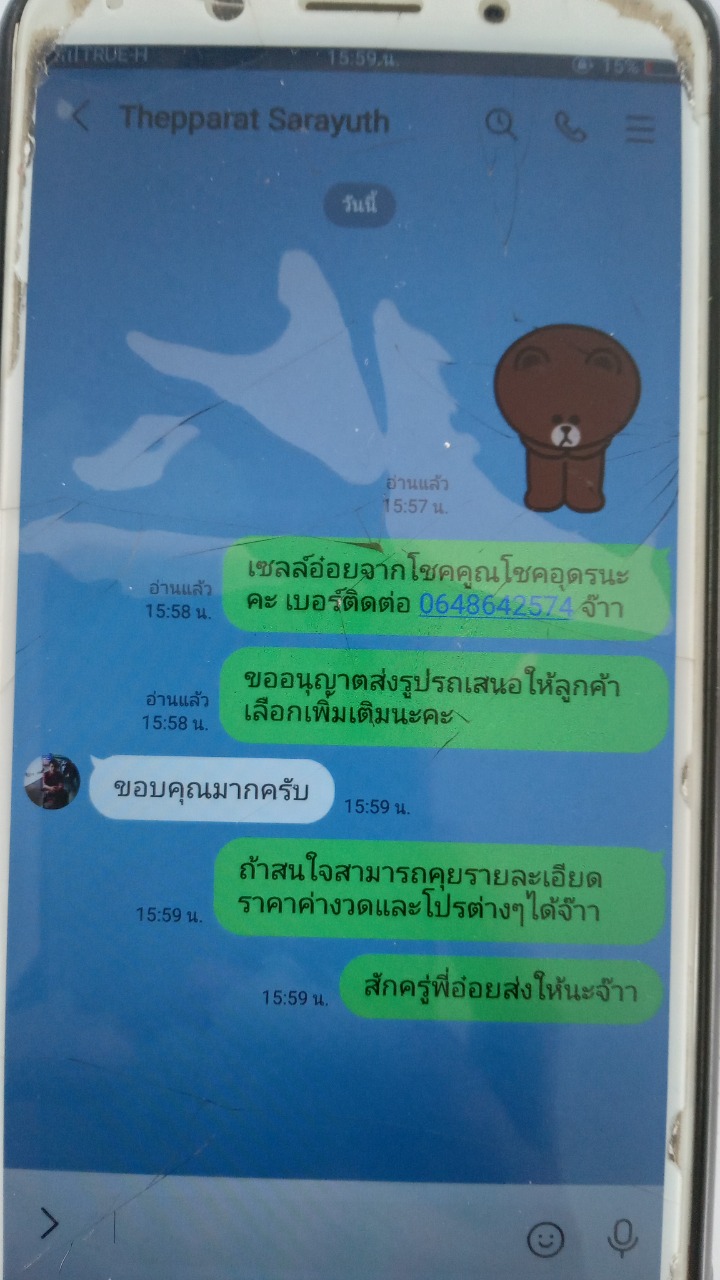Record a voice message with microphone
This screenshot has width=720, height=1280.
pyautogui.click(x=623, y=1240)
